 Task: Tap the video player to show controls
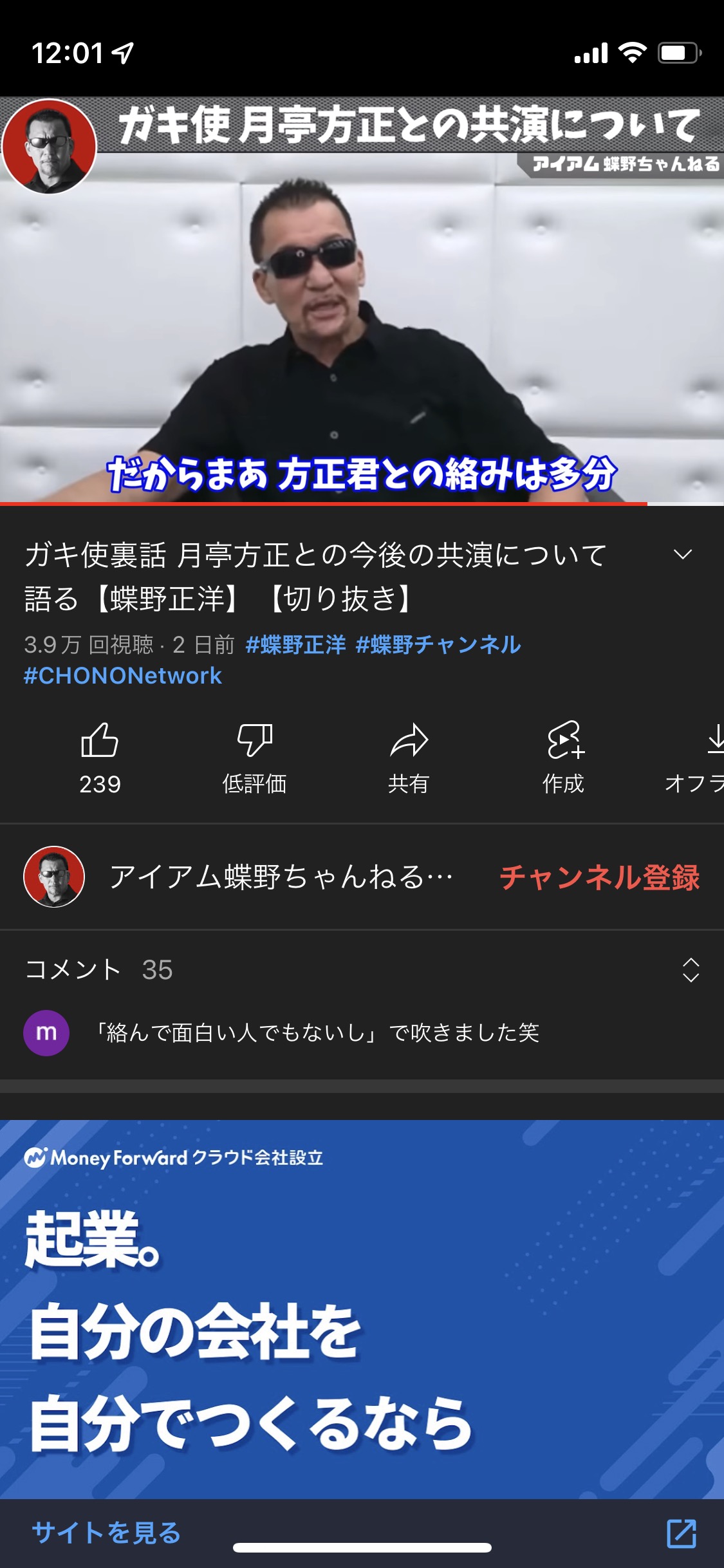click(362, 299)
